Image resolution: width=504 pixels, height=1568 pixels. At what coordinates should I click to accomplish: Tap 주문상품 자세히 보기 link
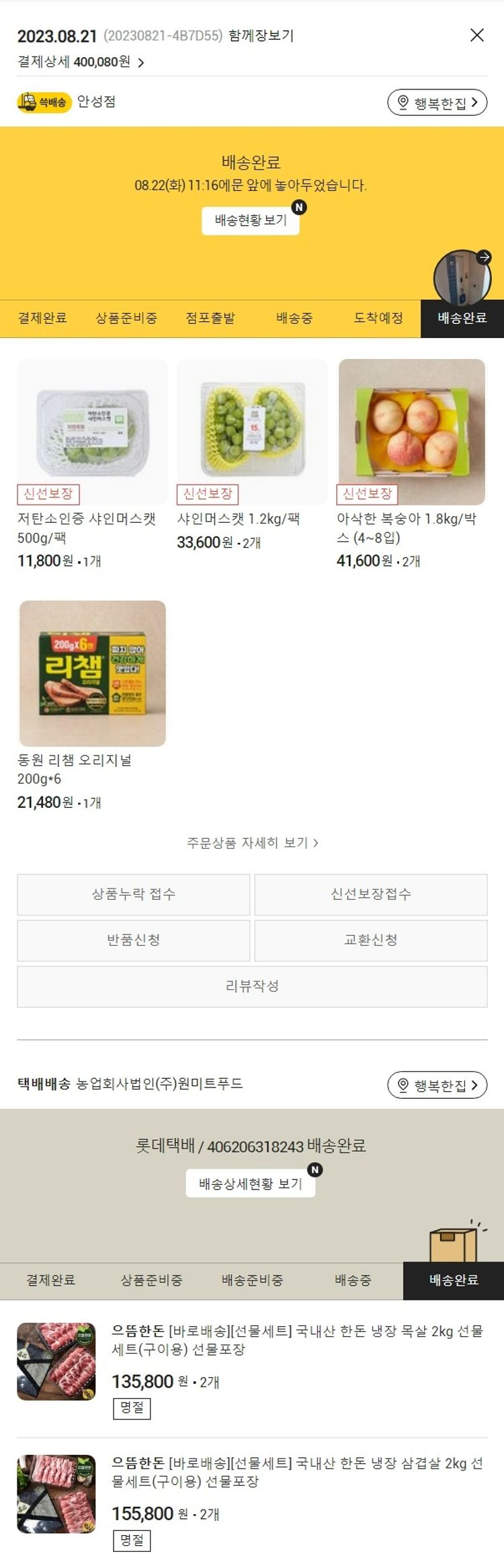[x=252, y=842]
